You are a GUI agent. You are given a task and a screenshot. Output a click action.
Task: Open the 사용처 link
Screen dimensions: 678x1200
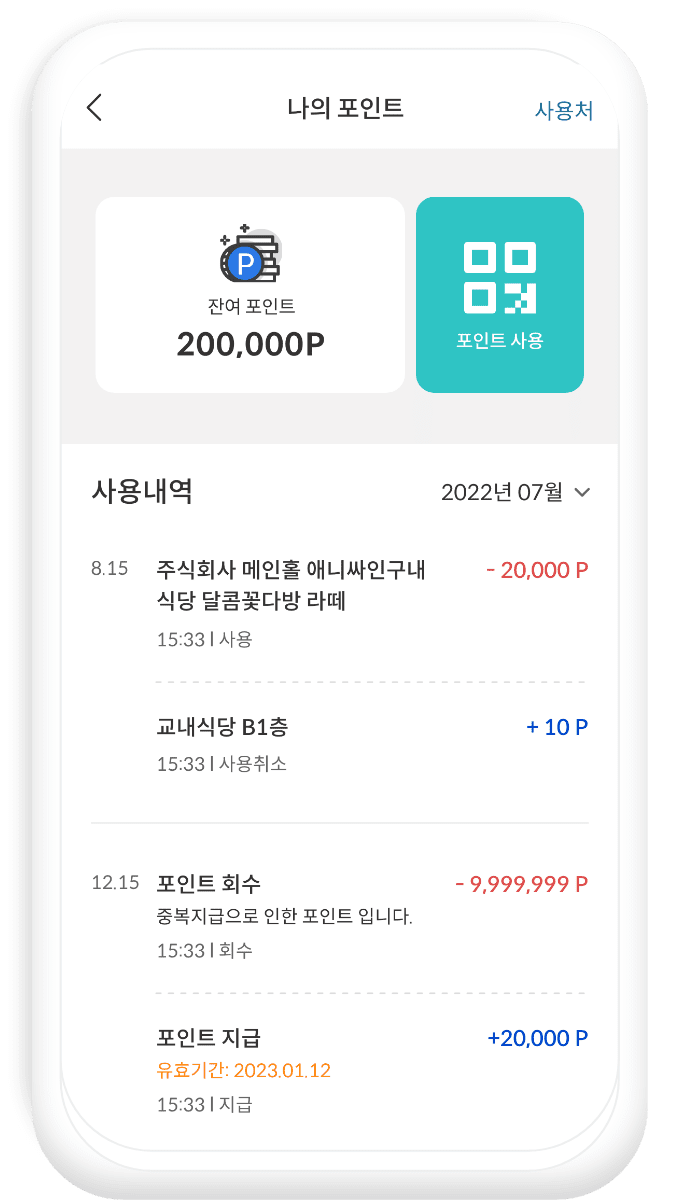click(x=564, y=110)
